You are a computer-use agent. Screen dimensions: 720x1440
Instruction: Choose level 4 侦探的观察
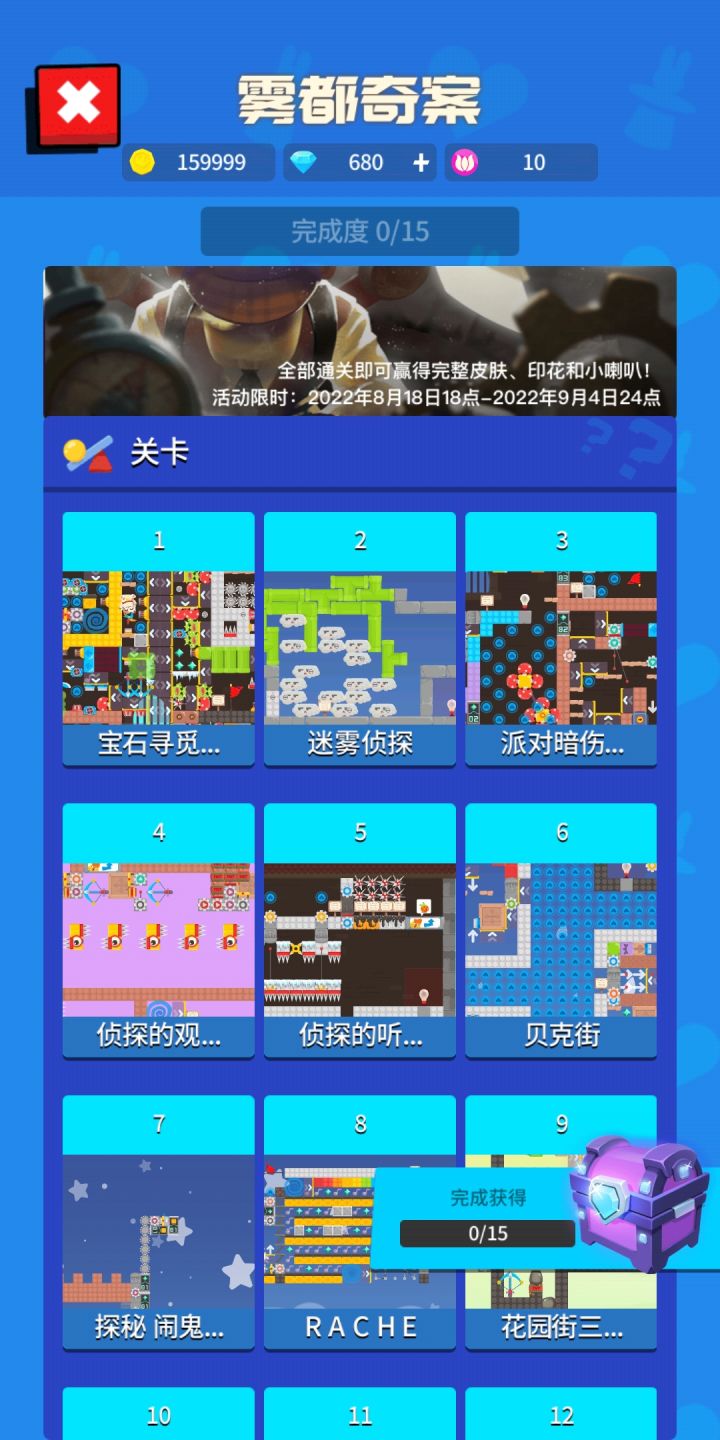click(x=157, y=930)
